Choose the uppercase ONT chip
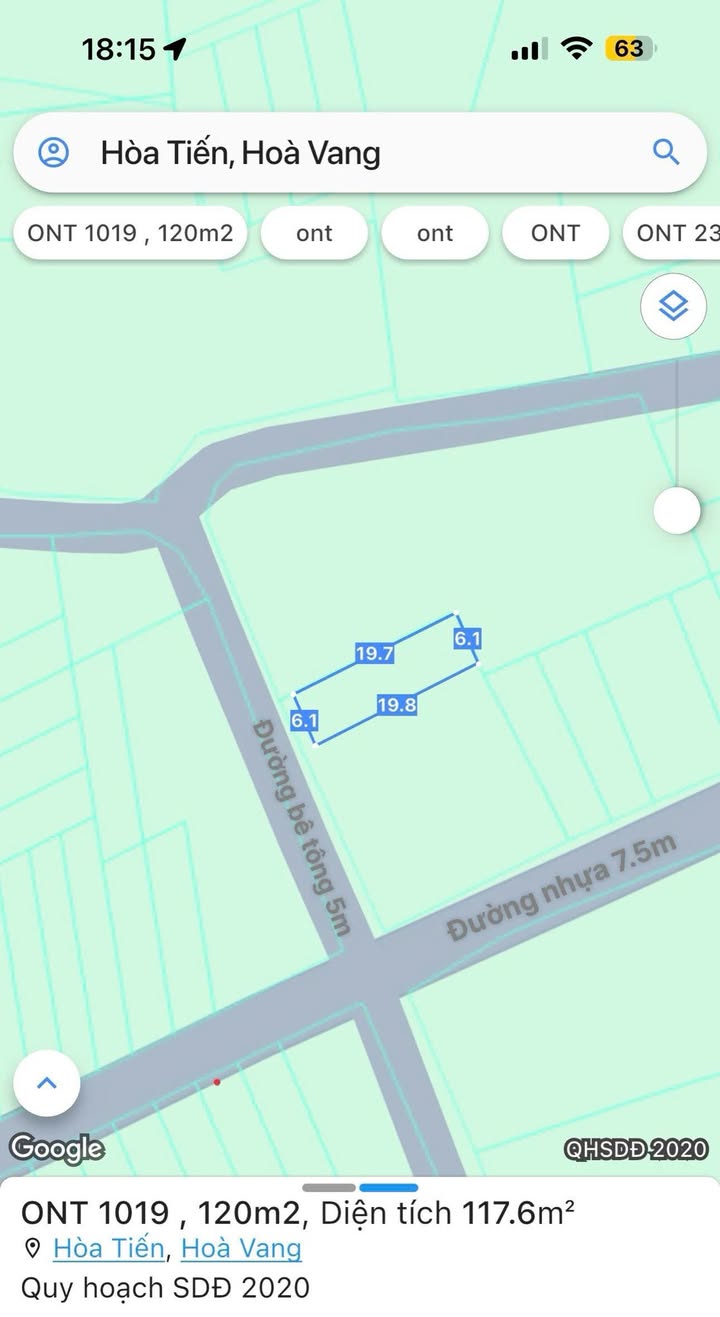The height and width of the screenshot is (1317, 720). click(555, 233)
